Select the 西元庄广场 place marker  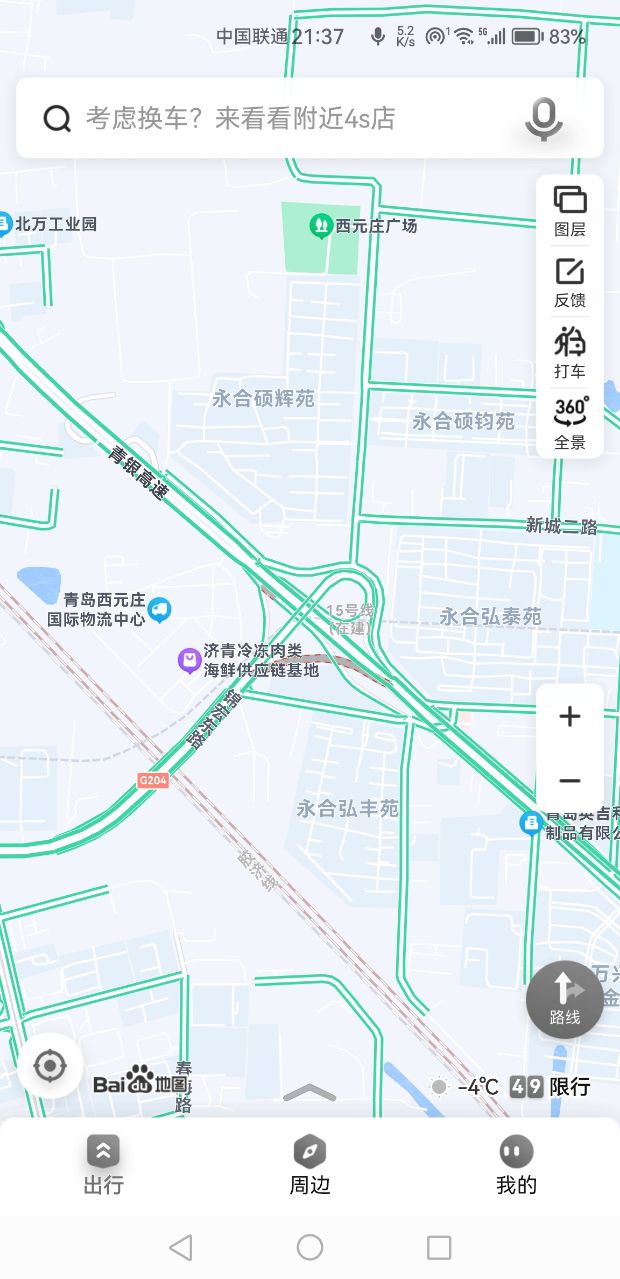pyautogui.click(x=321, y=226)
